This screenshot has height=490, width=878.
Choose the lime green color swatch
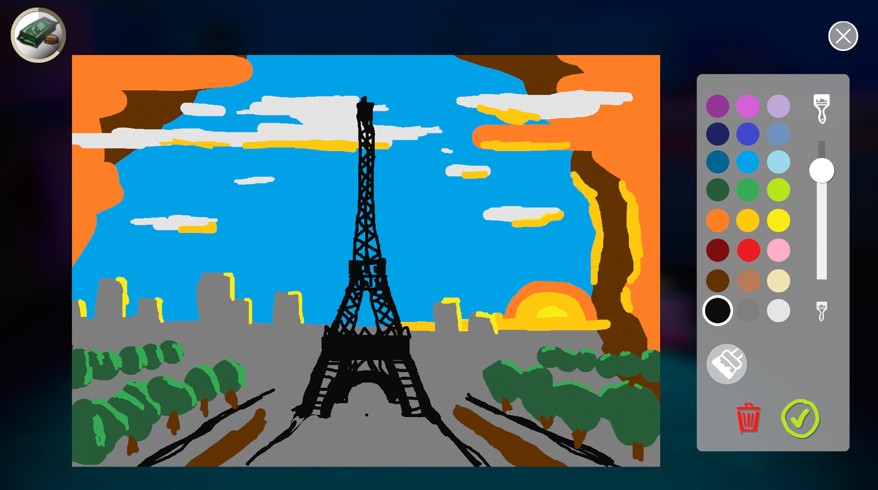click(x=778, y=190)
